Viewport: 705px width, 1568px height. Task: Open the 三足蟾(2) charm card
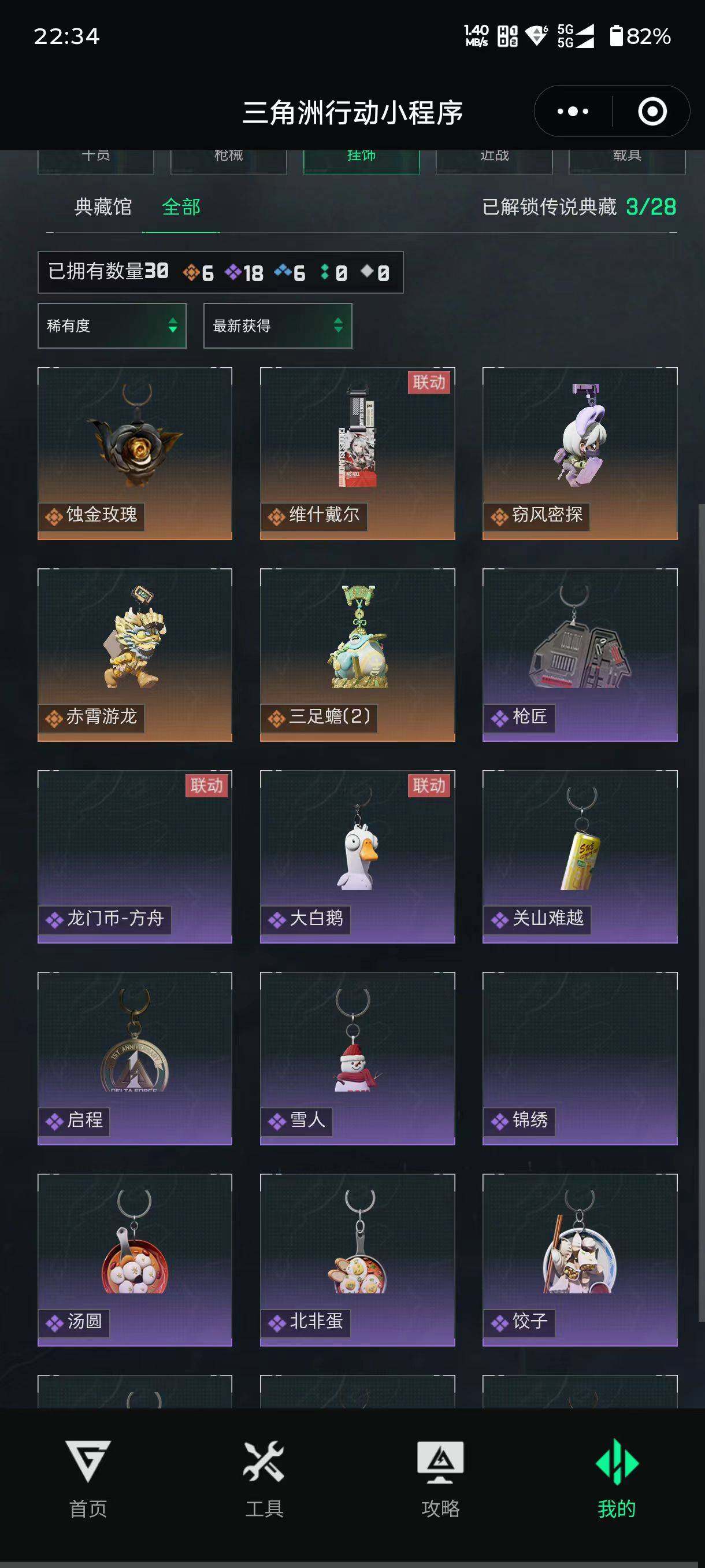tap(357, 654)
